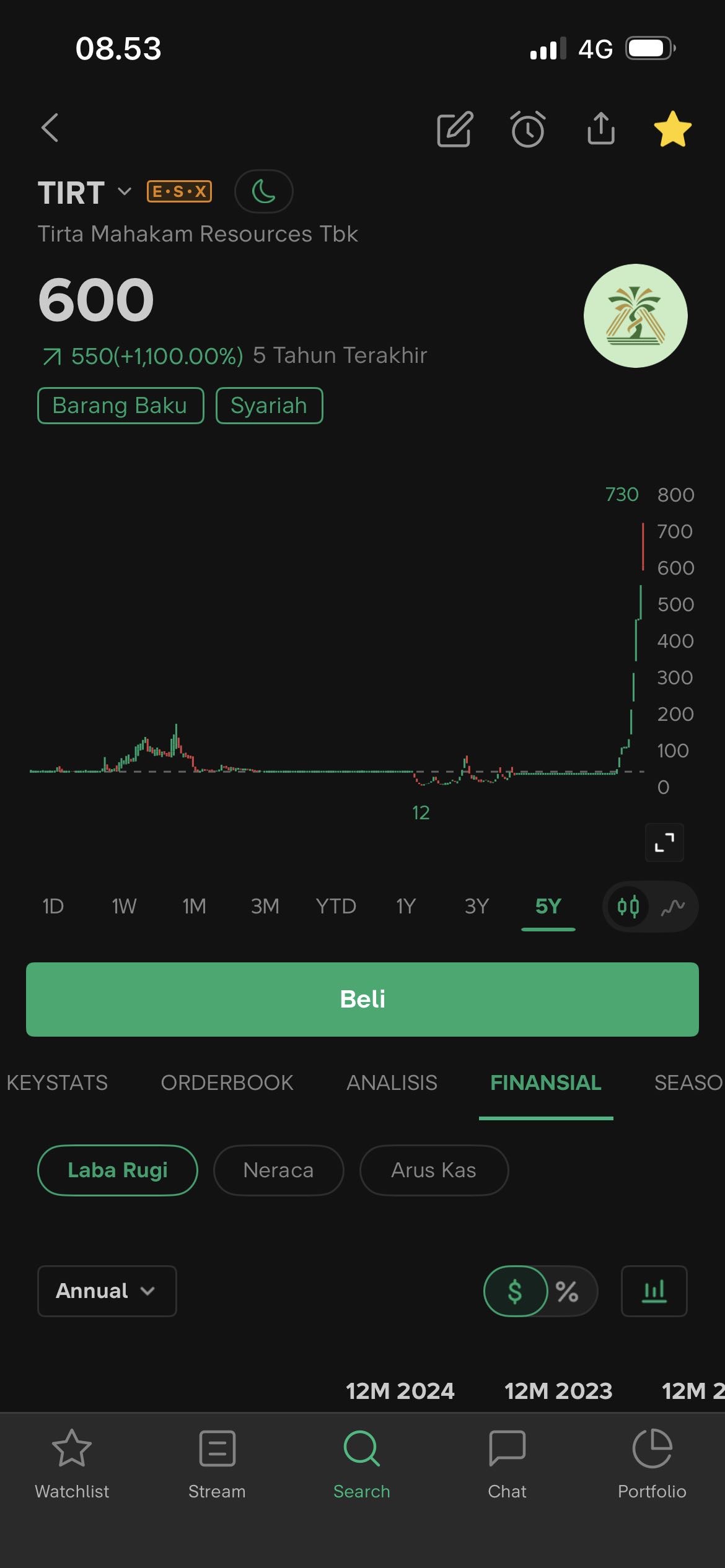This screenshot has height=1568, width=725.
Task: Go back to the previous screen
Action: [50, 128]
